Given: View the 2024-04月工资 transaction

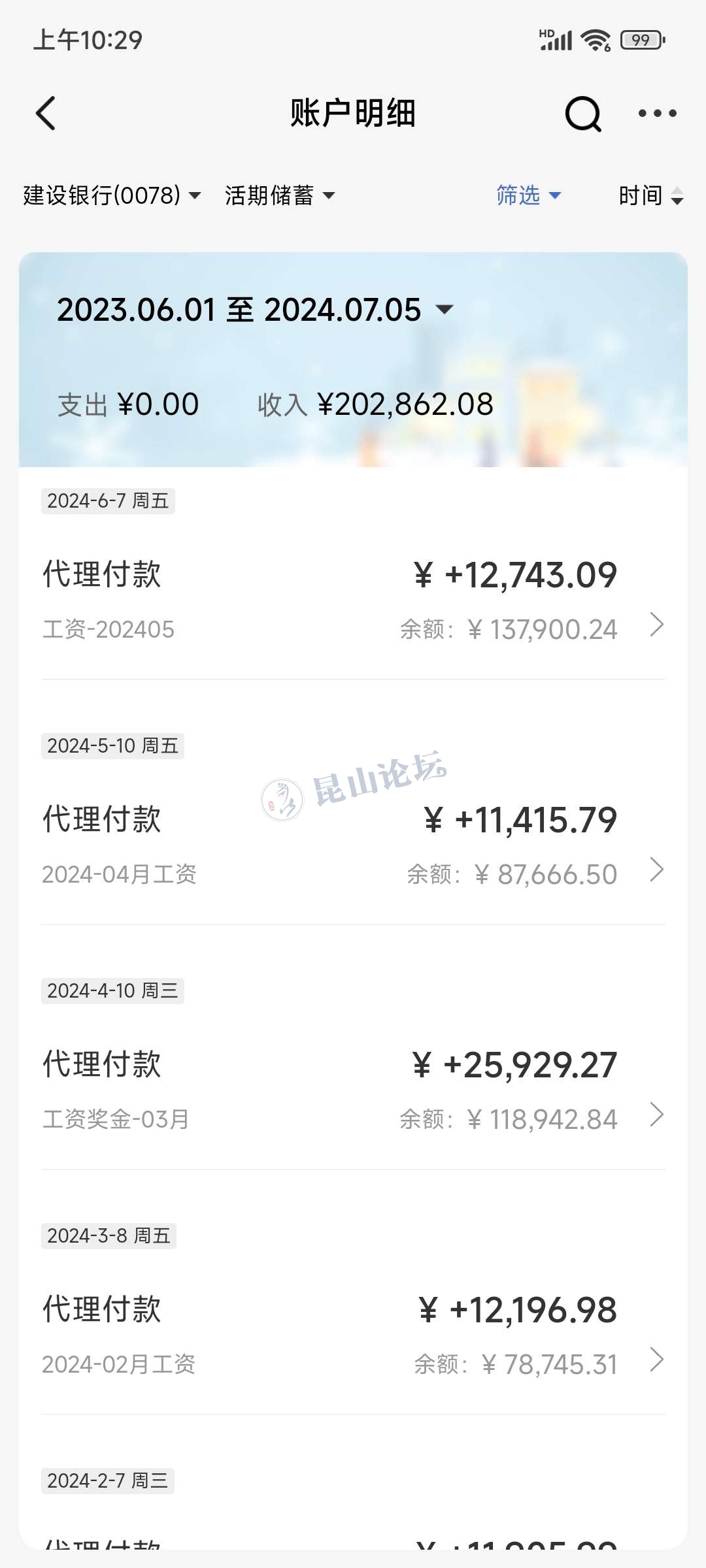Looking at the screenshot, I should 353,846.
